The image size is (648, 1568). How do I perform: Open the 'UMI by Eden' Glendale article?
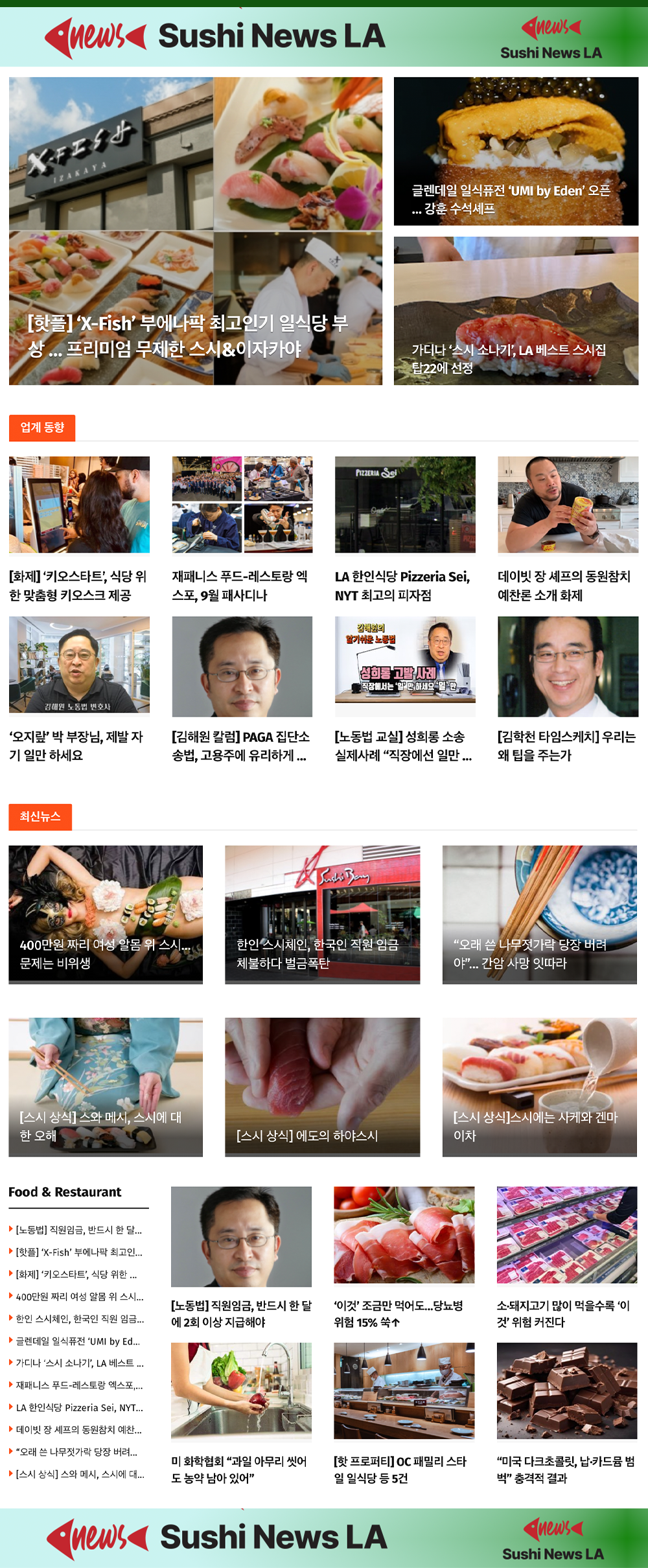tap(511, 199)
